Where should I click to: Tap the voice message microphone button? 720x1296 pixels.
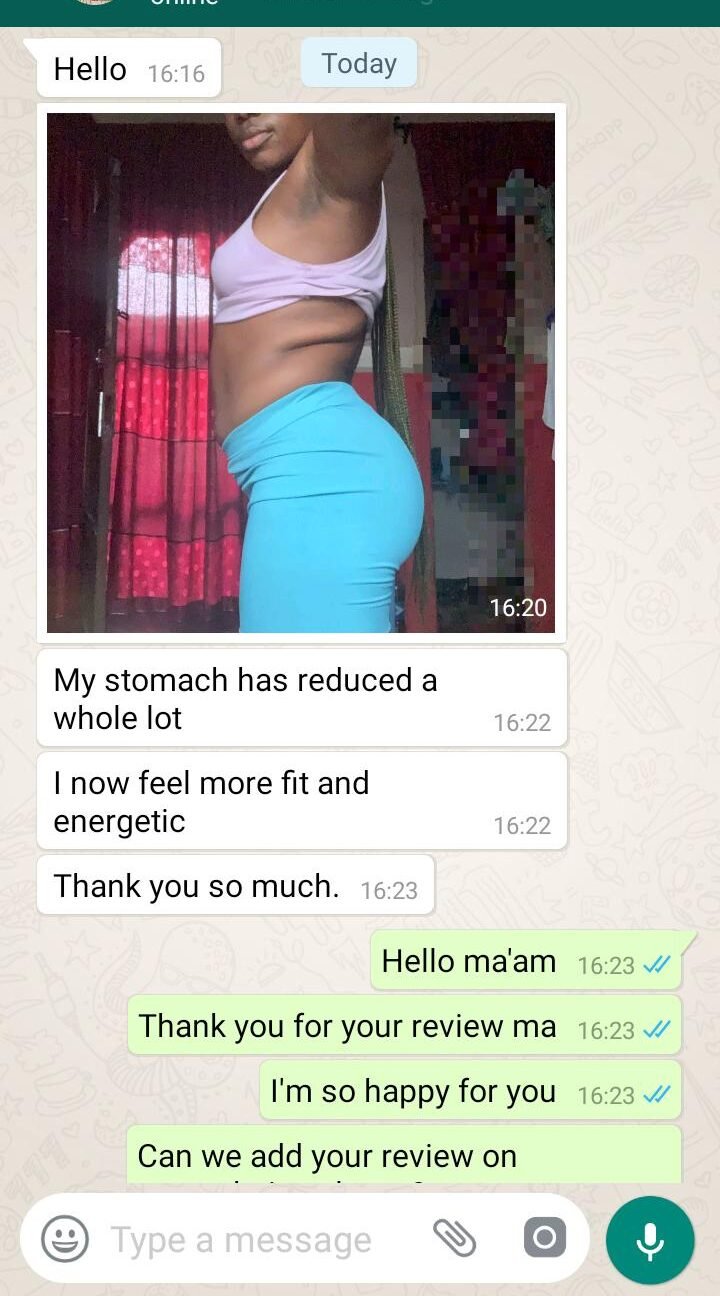click(x=650, y=1240)
